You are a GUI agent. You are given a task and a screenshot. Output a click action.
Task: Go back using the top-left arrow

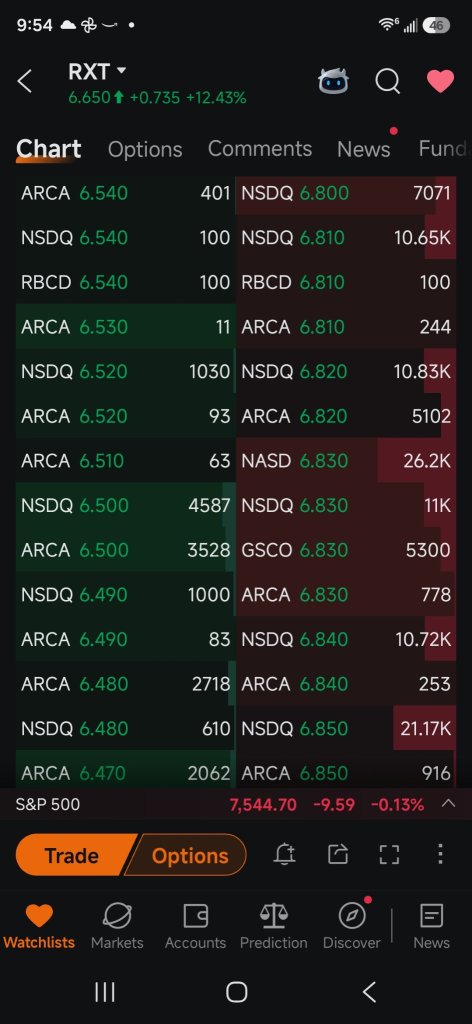(x=24, y=82)
